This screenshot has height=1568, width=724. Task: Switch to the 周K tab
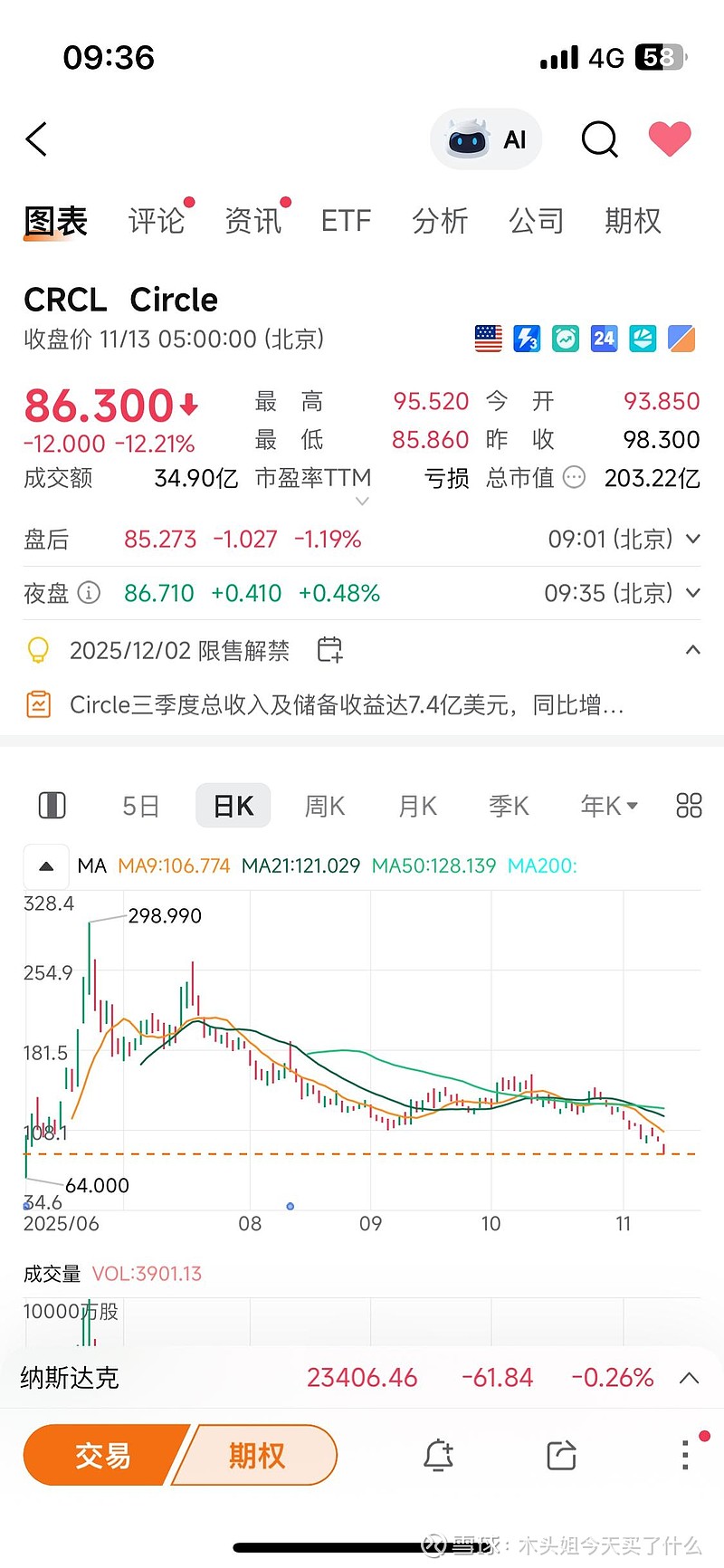[x=324, y=805]
